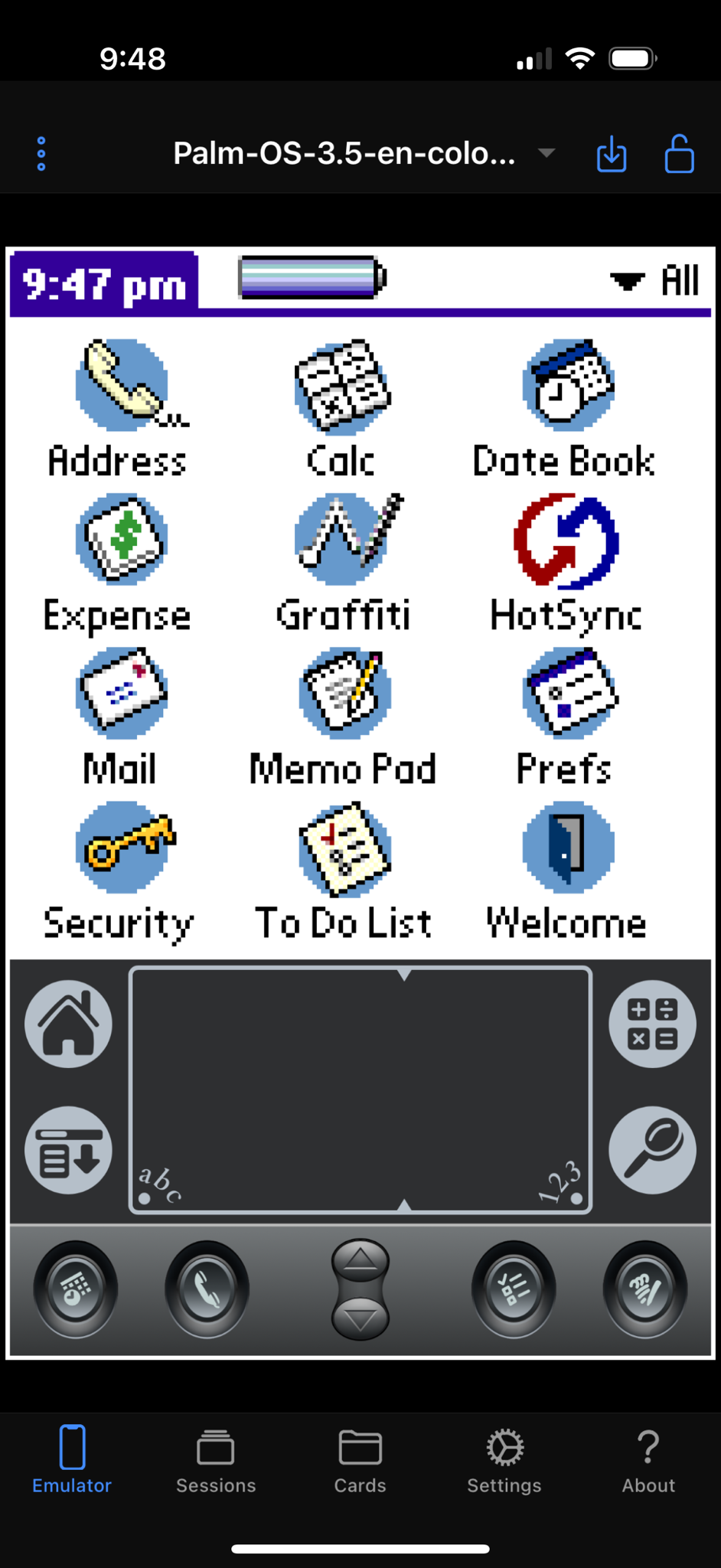Screen dimensions: 721x1568
Task: Tap the install file download icon
Action: pyautogui.click(x=612, y=154)
